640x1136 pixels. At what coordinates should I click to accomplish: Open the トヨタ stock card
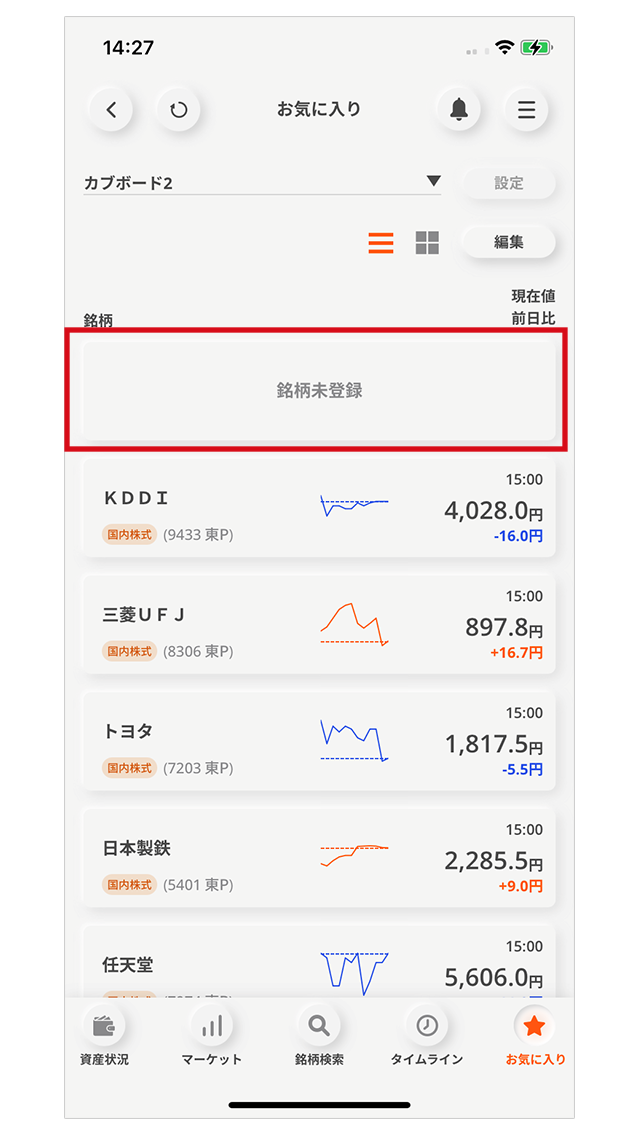tap(320, 740)
